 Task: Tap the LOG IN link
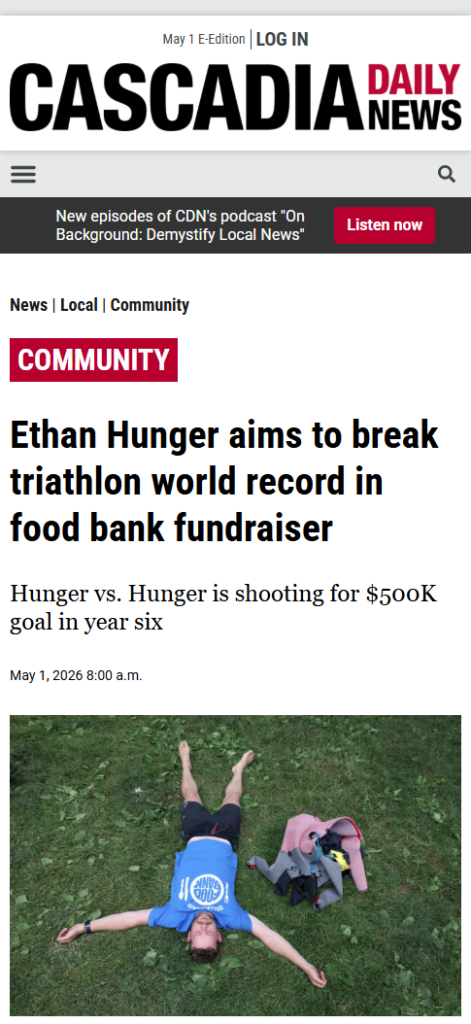(282, 39)
